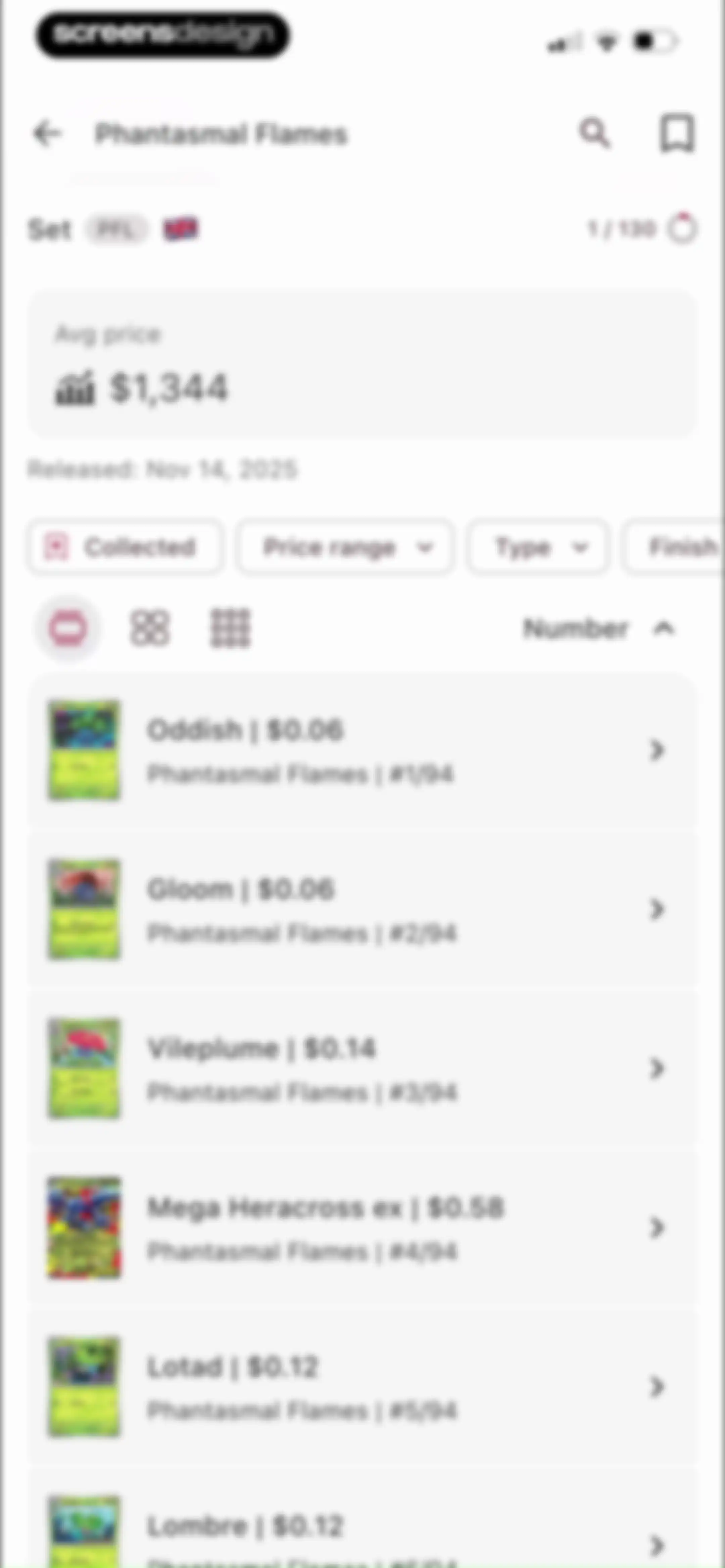Bookmark the Phantasmal Flames set
The image size is (725, 1568).
(678, 133)
